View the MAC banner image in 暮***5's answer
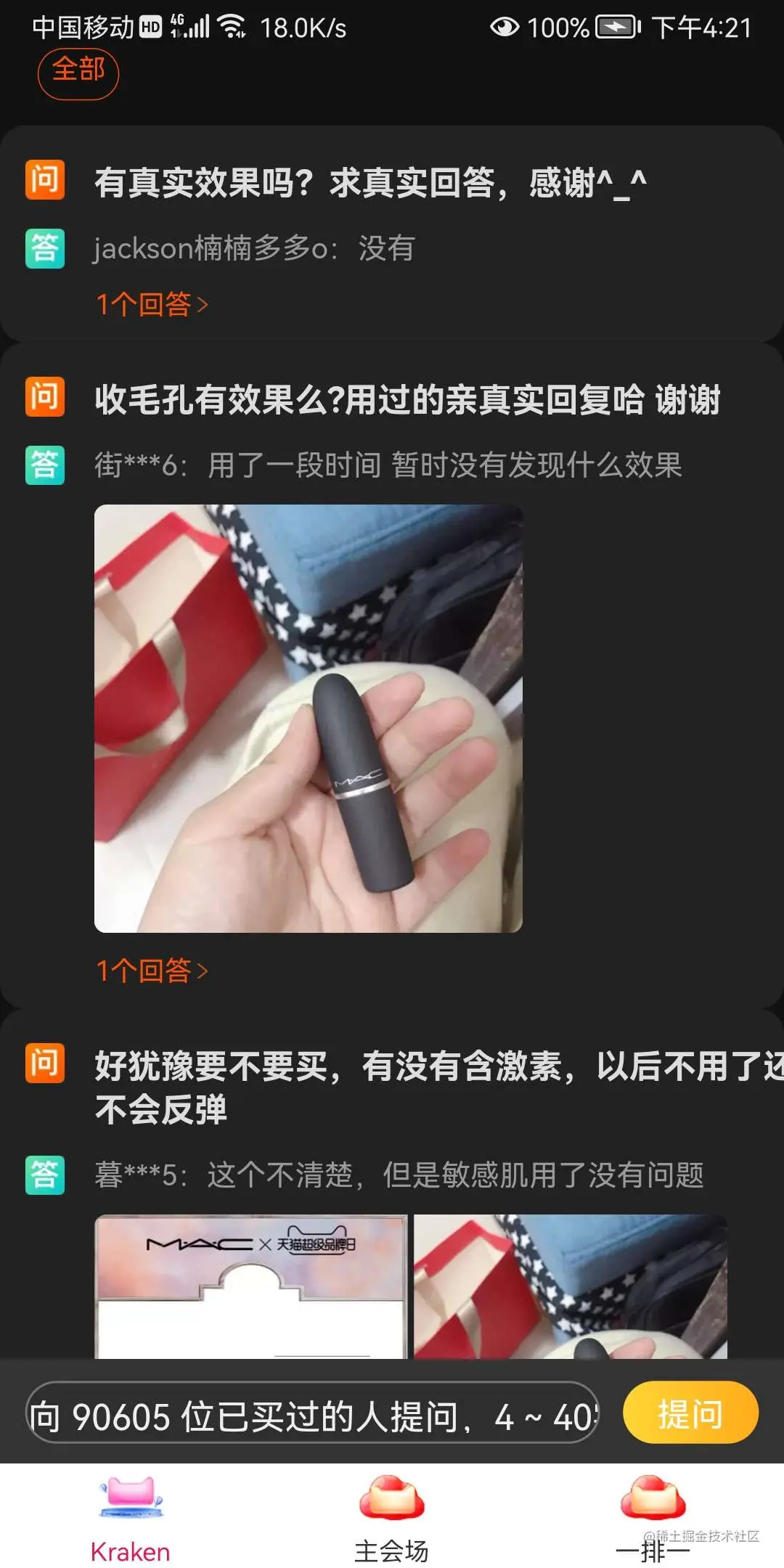784x1568 pixels. coord(251,1286)
